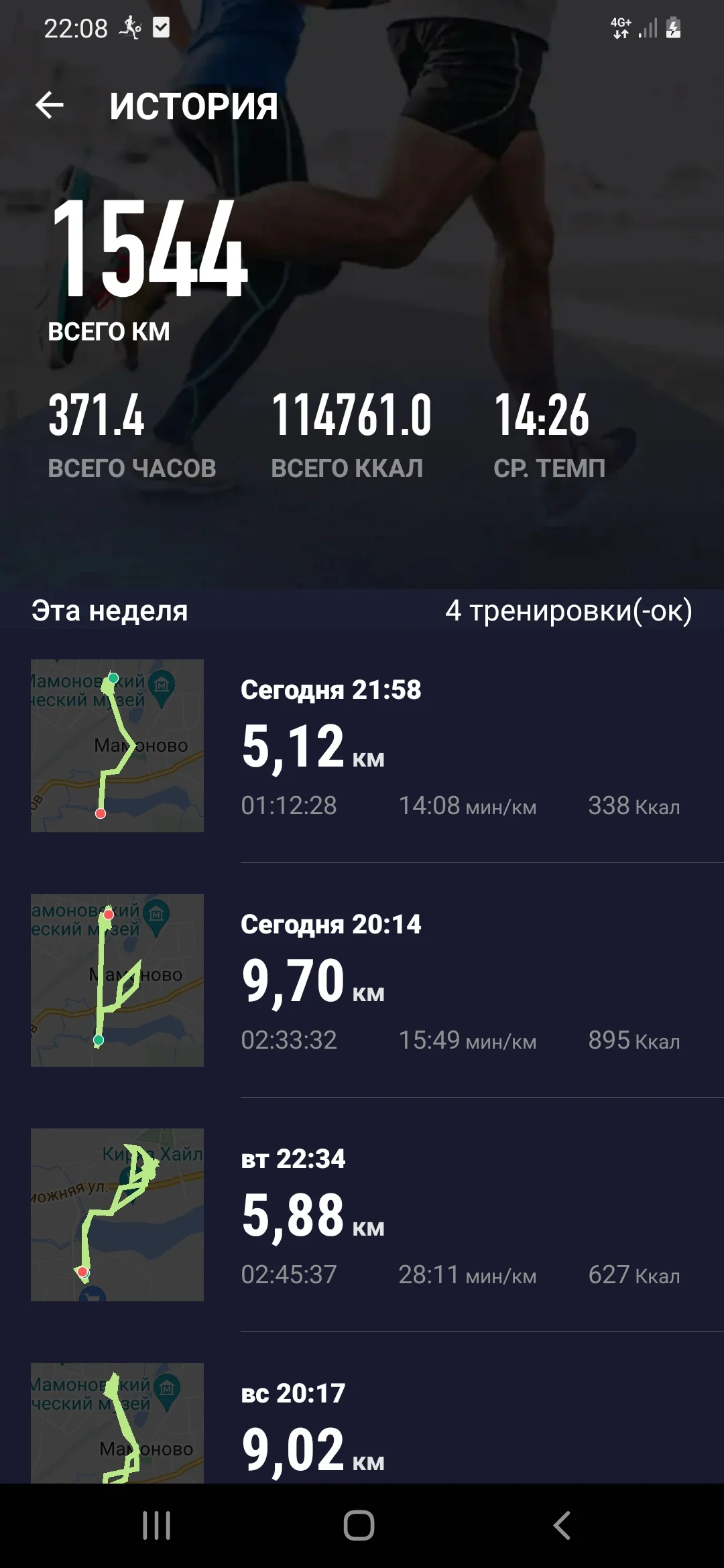
Task: View the route map of the 9,70 km workout
Action: point(117,980)
